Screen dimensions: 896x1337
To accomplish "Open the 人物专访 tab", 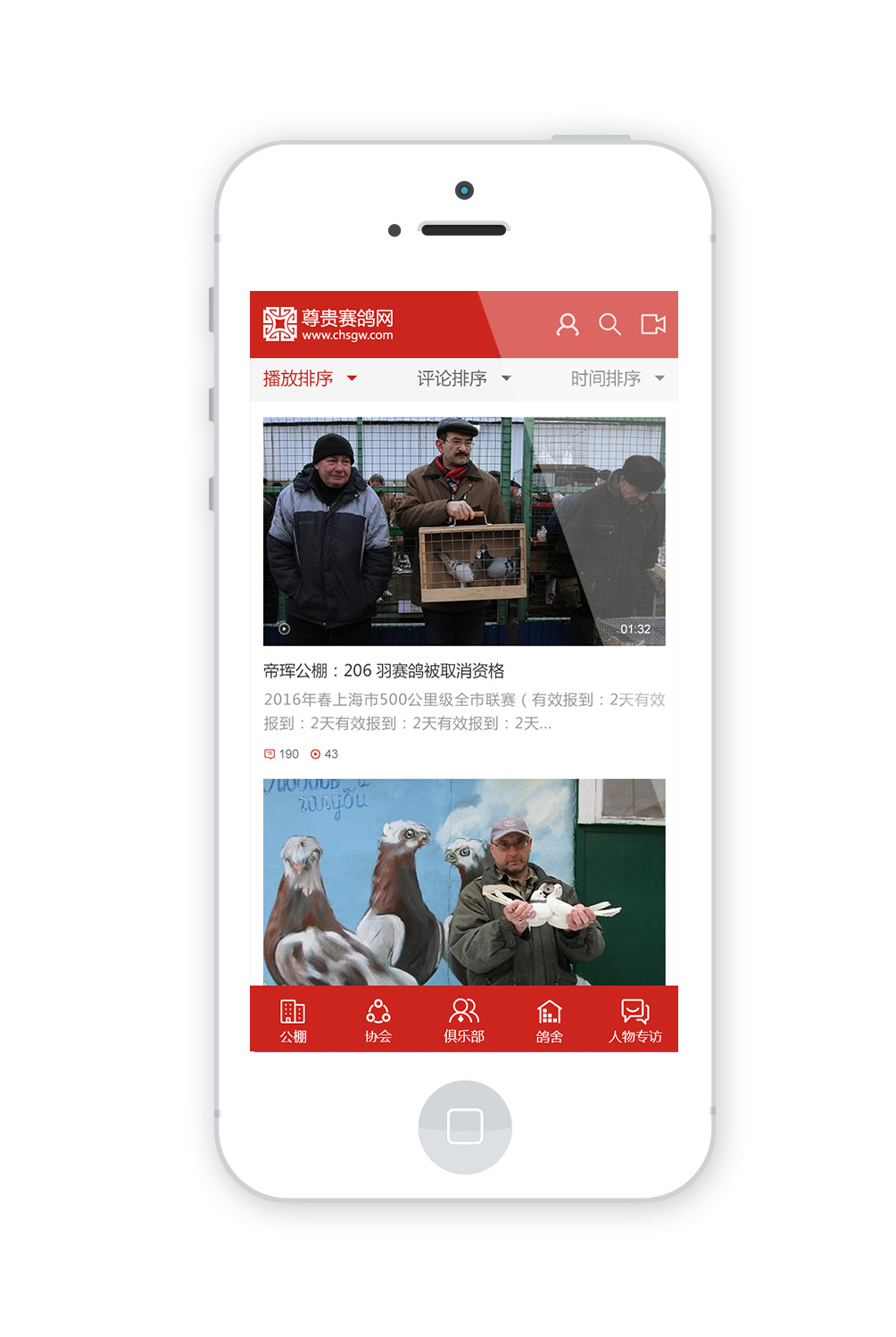I will point(635,1020).
